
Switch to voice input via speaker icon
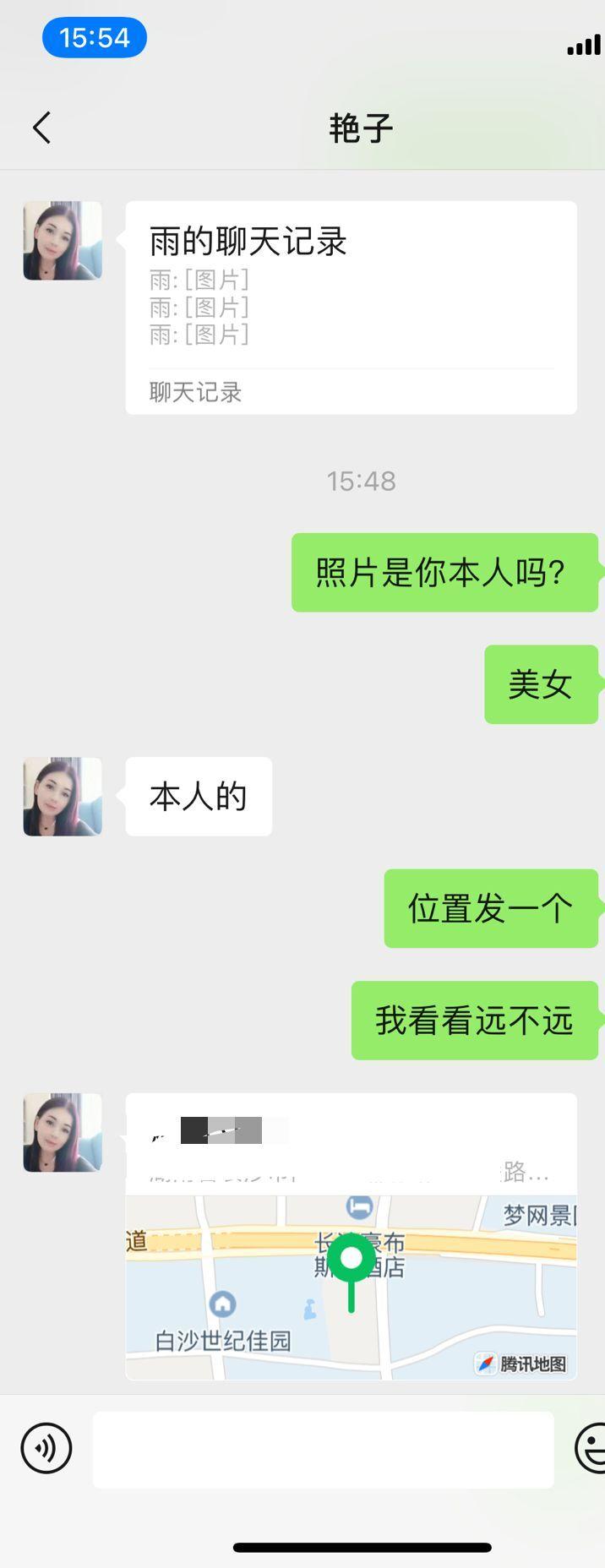tap(46, 1448)
